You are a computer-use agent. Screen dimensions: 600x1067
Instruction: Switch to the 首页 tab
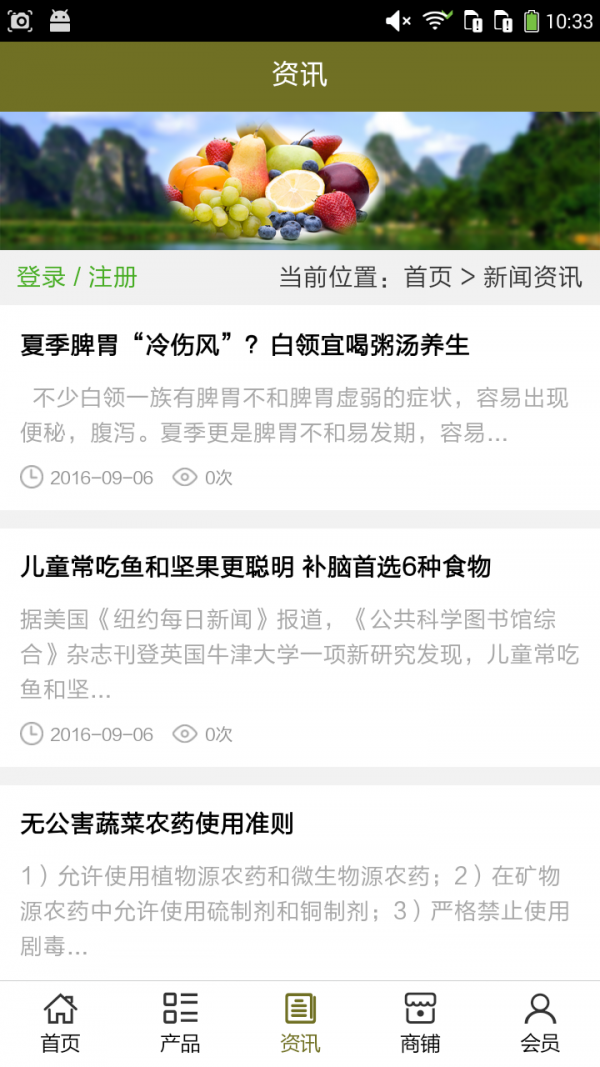(60, 1023)
